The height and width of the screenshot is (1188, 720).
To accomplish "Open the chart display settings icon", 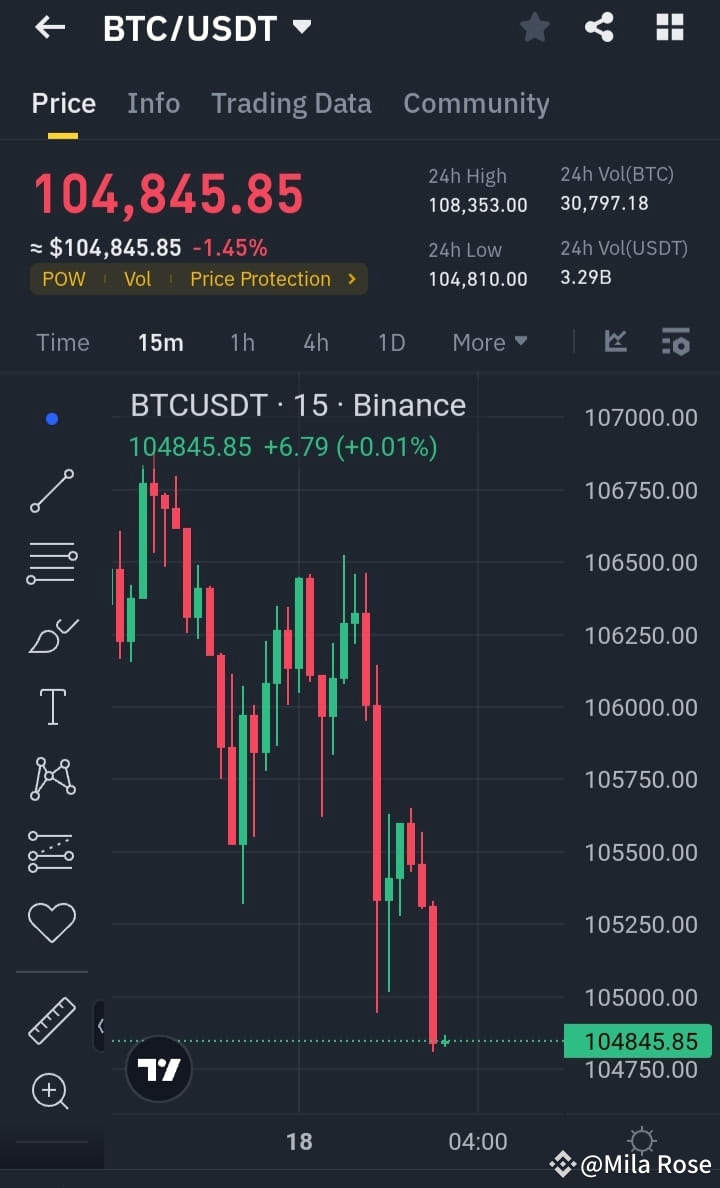I will 676,341.
